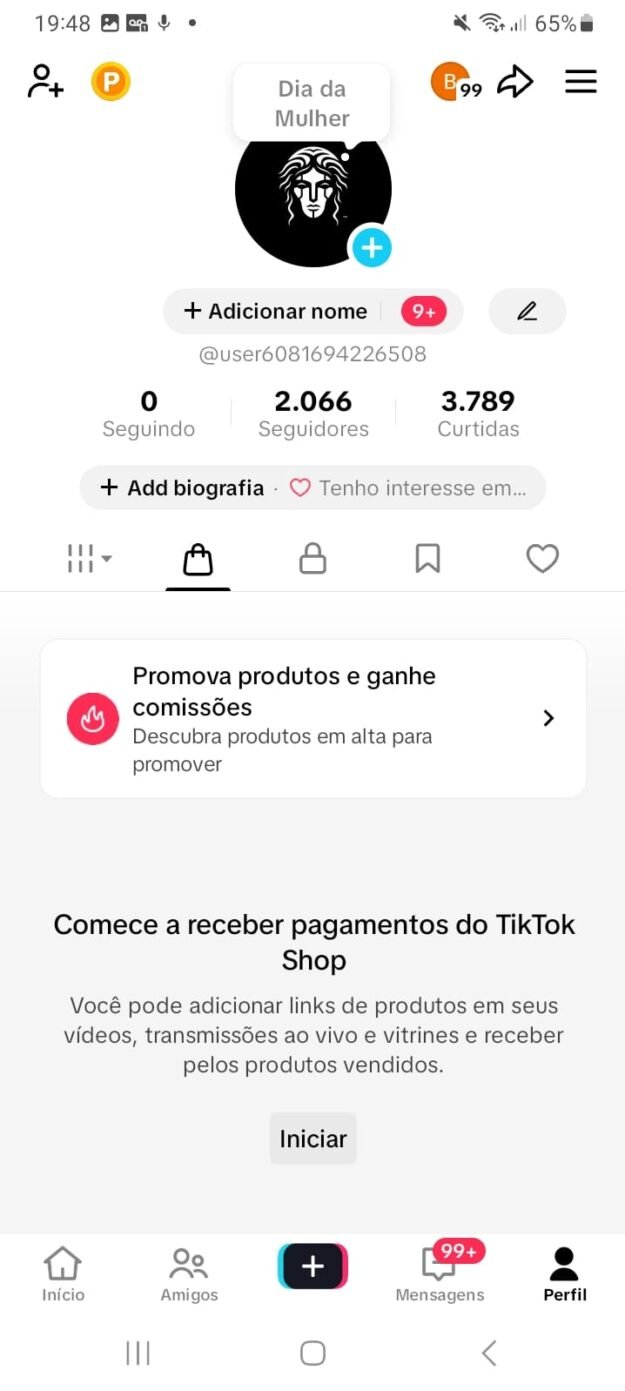Tap the Iniciar button
The height and width of the screenshot is (1391, 625).
point(313,1138)
